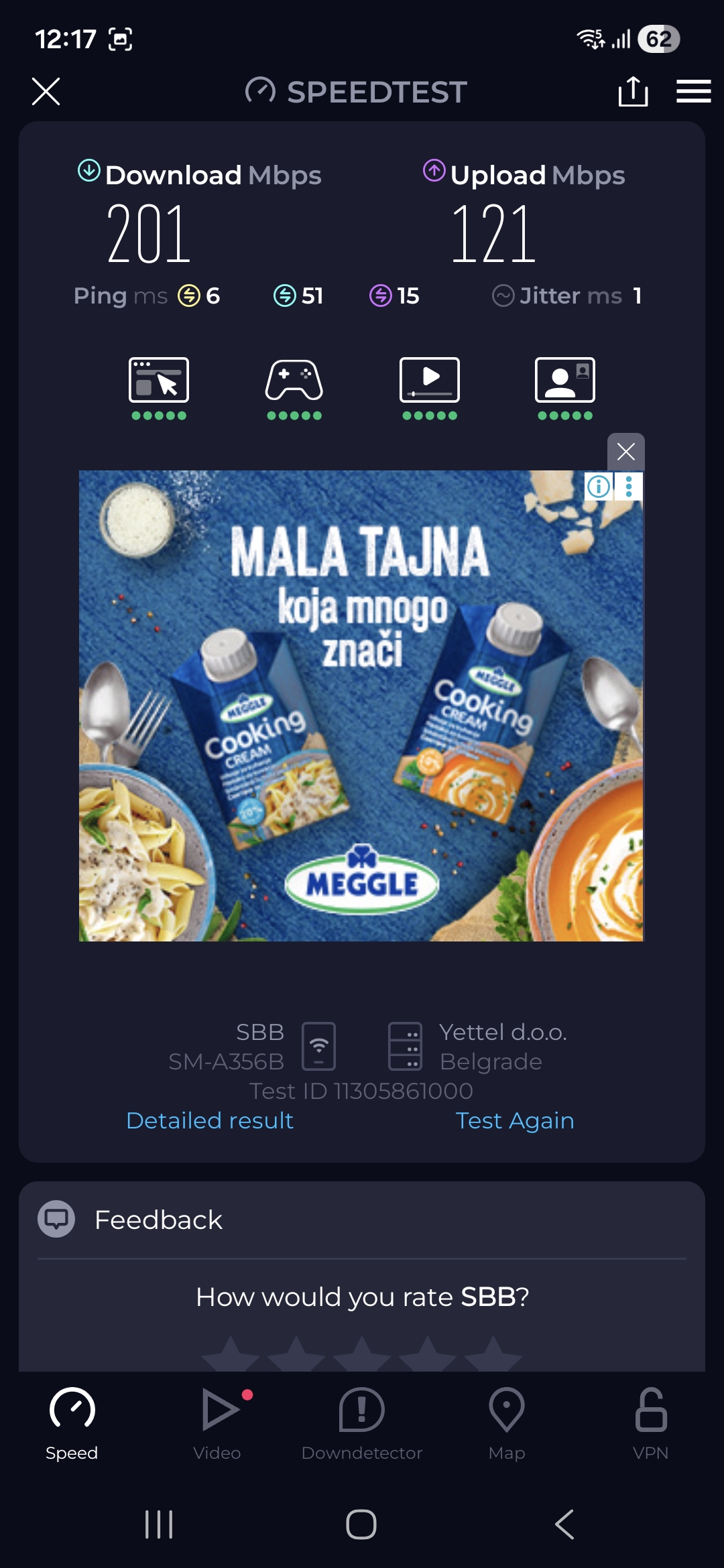Open gaming quality rating

(294, 387)
